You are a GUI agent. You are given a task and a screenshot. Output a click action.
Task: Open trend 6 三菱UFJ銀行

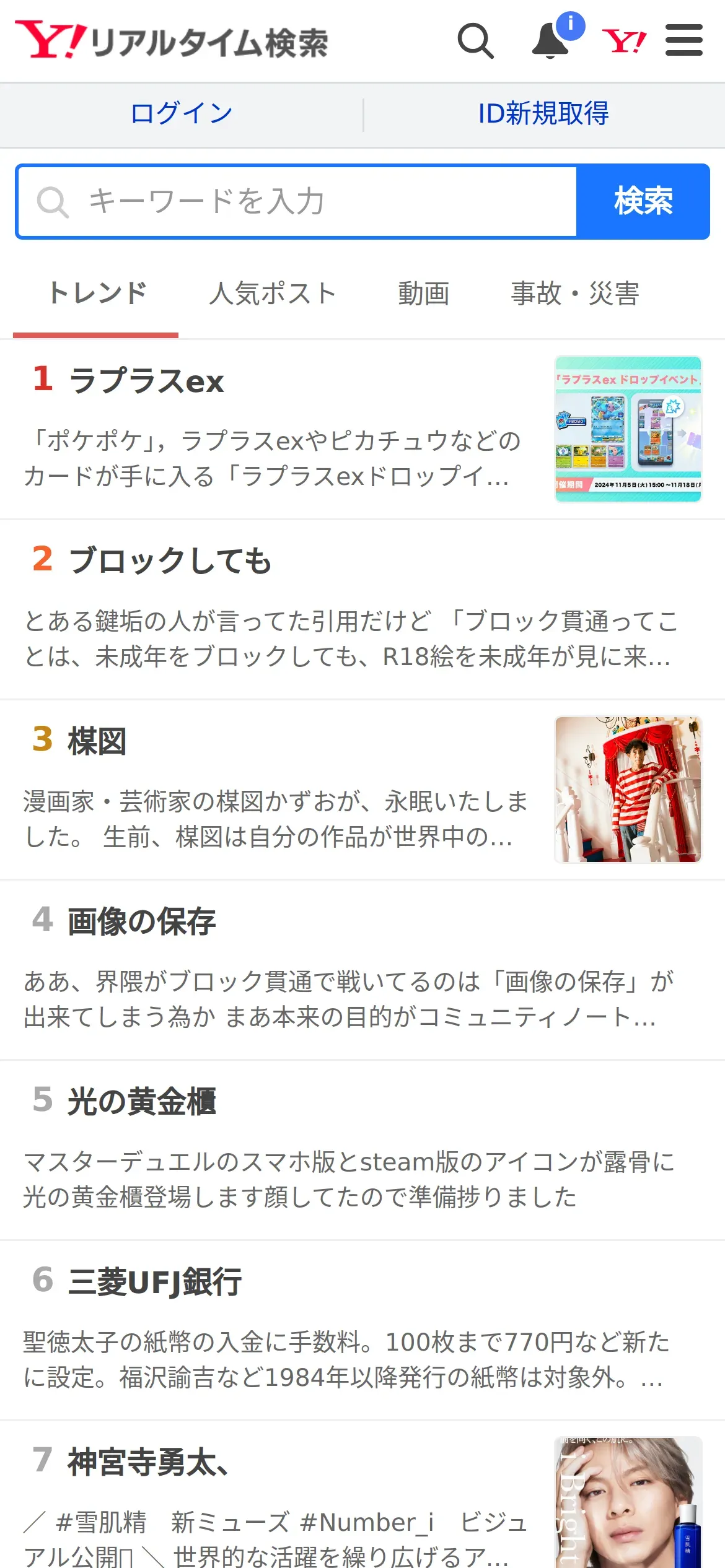pos(154,1282)
